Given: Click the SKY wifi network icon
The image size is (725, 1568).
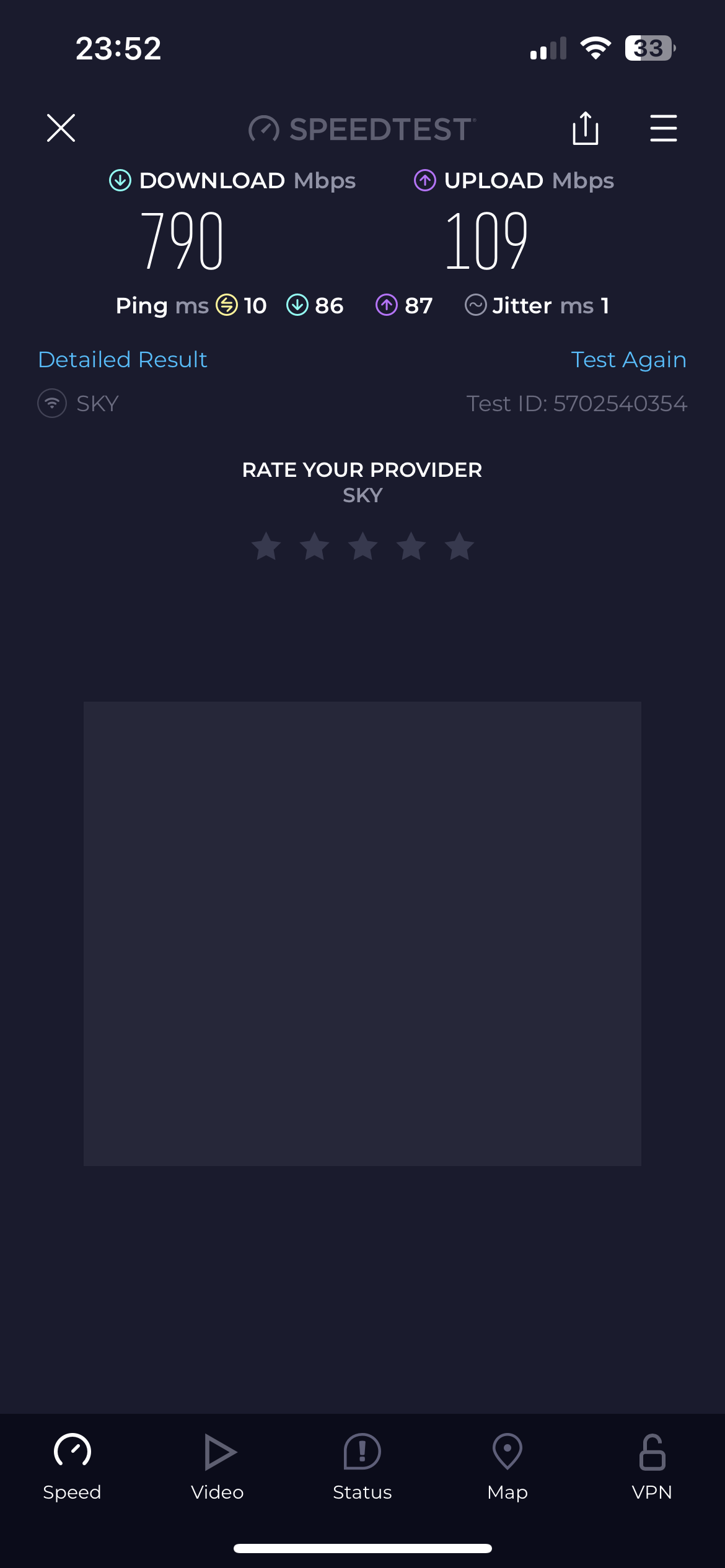Looking at the screenshot, I should (51, 402).
